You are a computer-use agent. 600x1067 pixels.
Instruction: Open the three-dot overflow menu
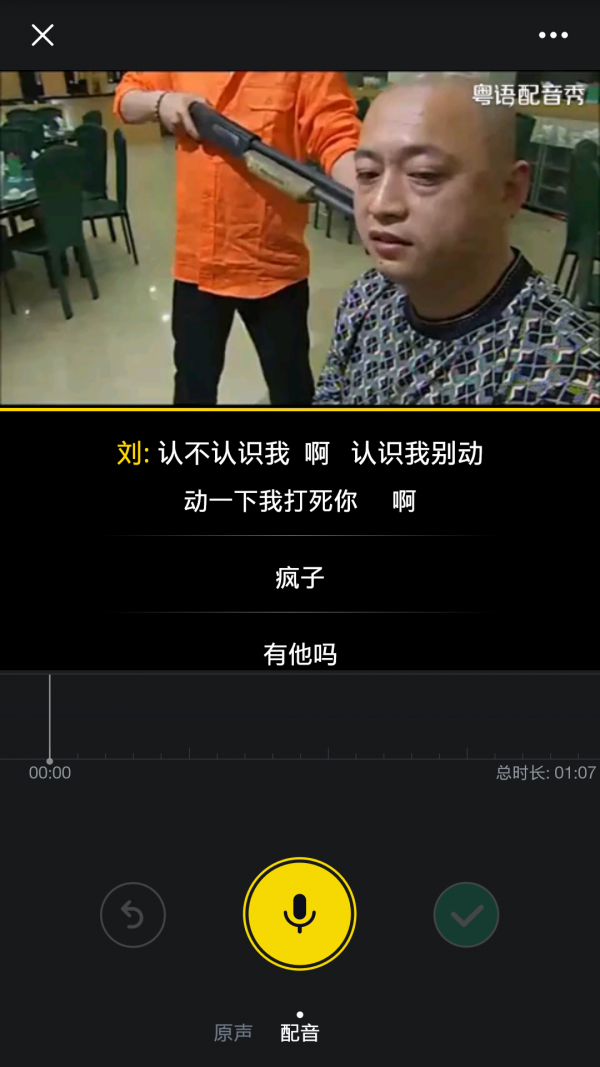coord(553,35)
